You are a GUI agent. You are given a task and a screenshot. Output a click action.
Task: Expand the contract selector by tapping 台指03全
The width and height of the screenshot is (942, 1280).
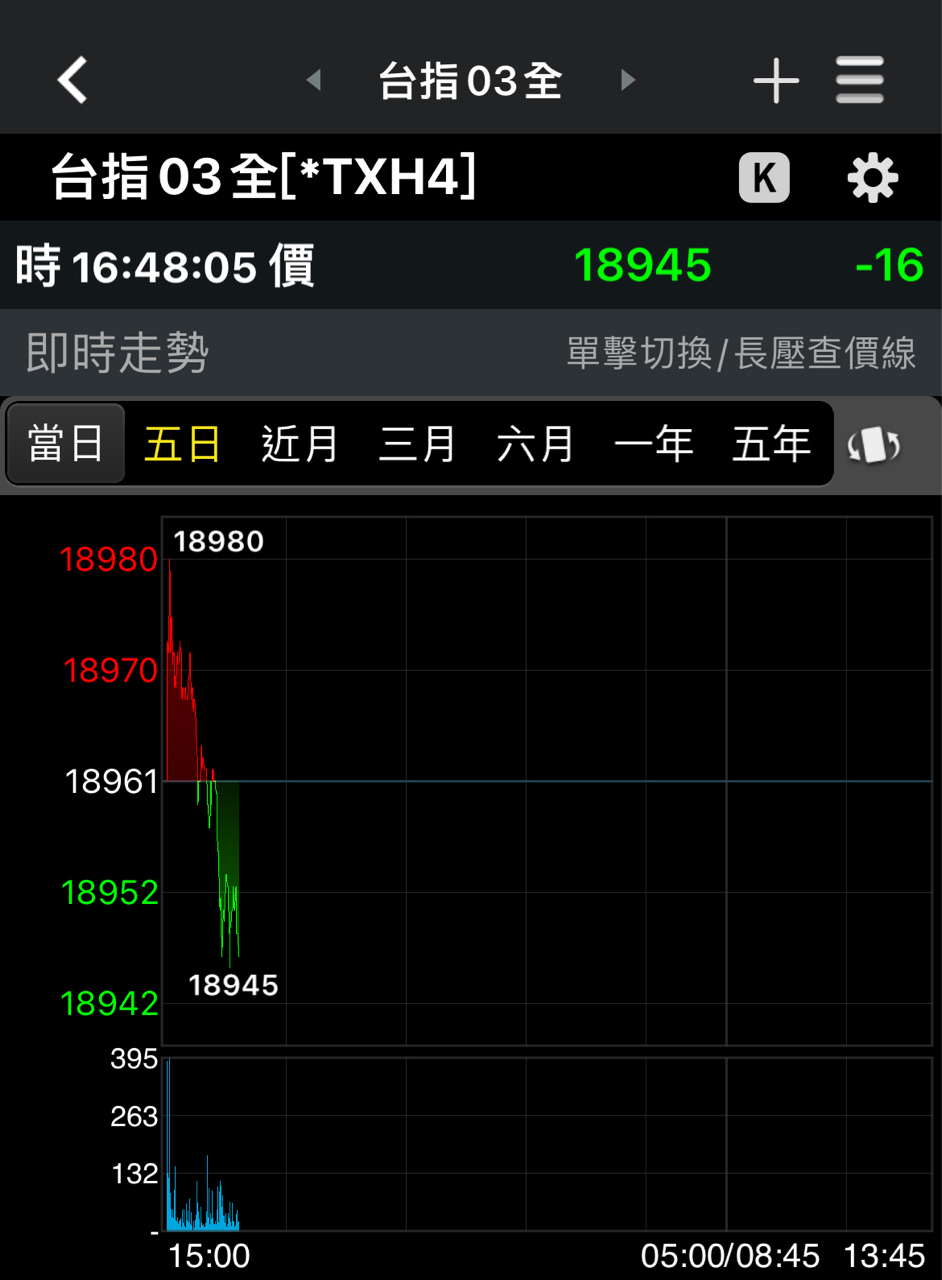point(470,79)
